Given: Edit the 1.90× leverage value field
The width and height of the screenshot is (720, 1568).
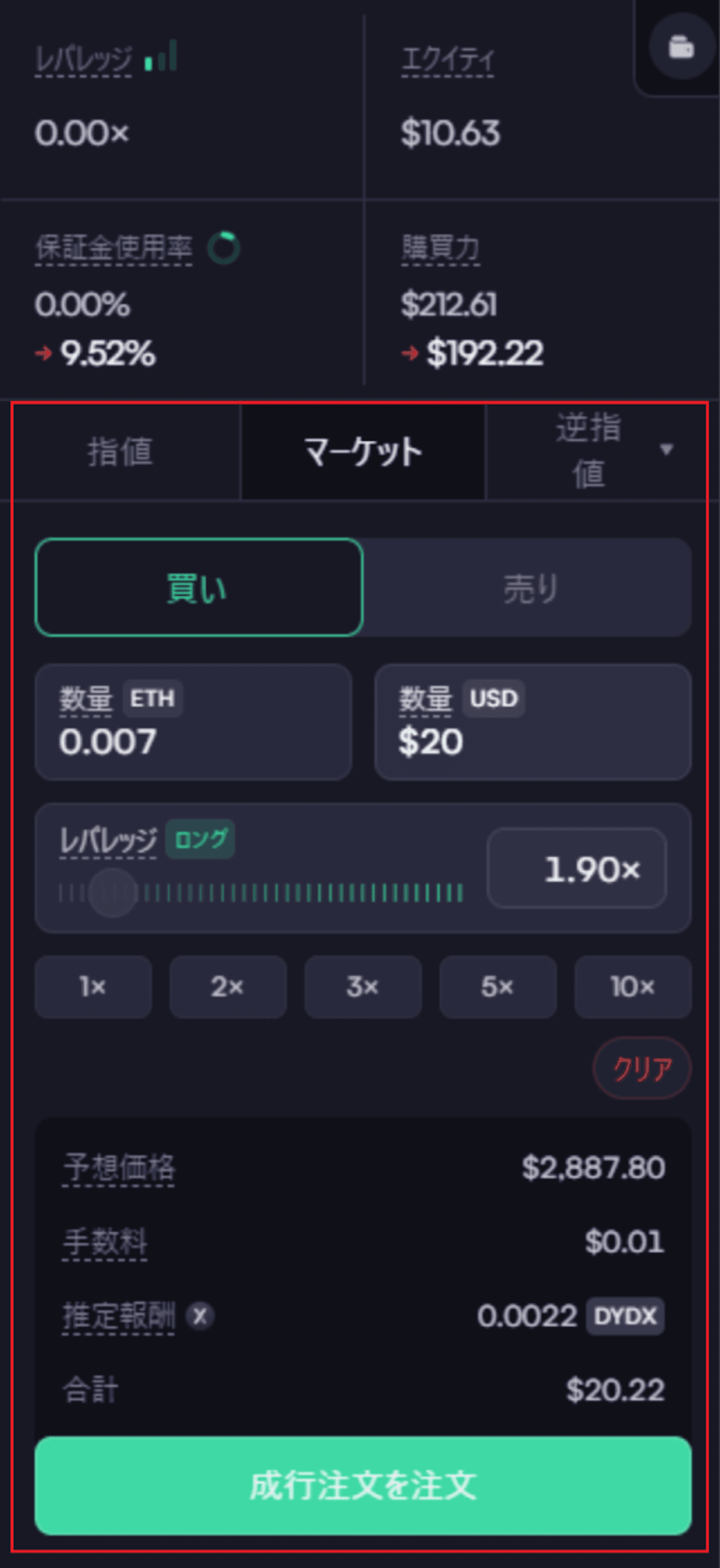Looking at the screenshot, I should [576, 869].
